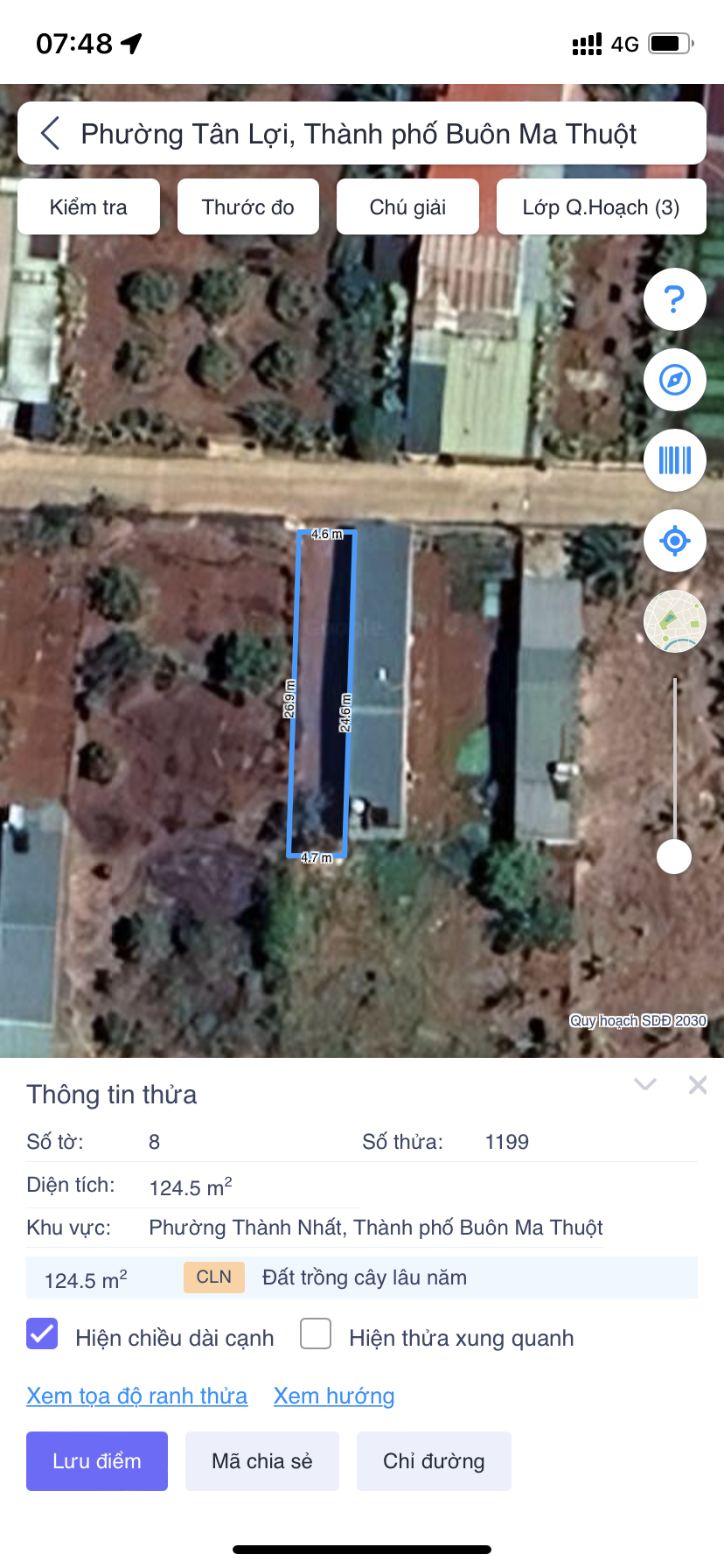Screen dimensions: 724x1568
Task: Open Lớp Q.Hoạch (3) layers
Action: coord(601,207)
